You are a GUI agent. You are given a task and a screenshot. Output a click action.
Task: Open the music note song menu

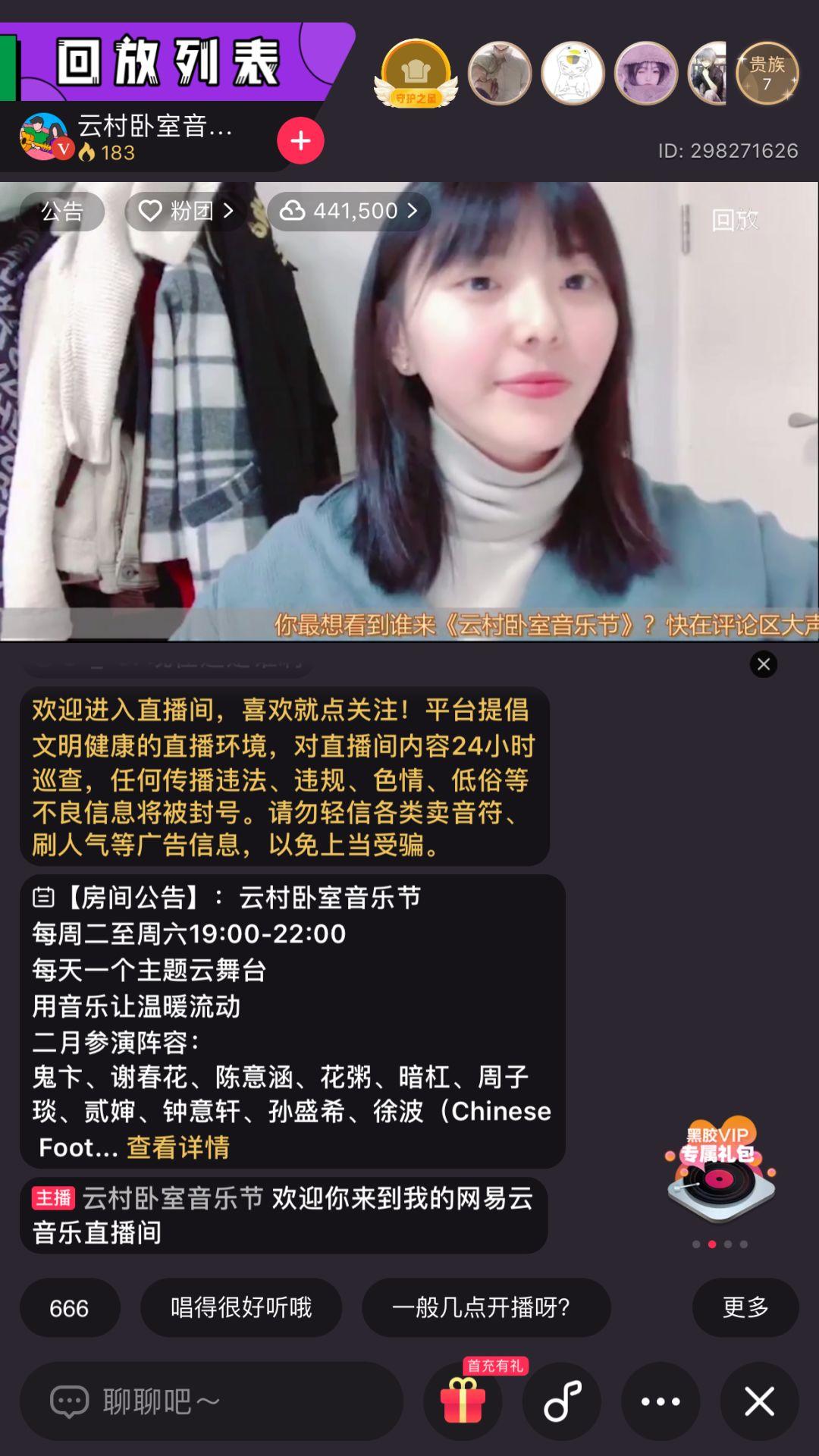point(562,1401)
